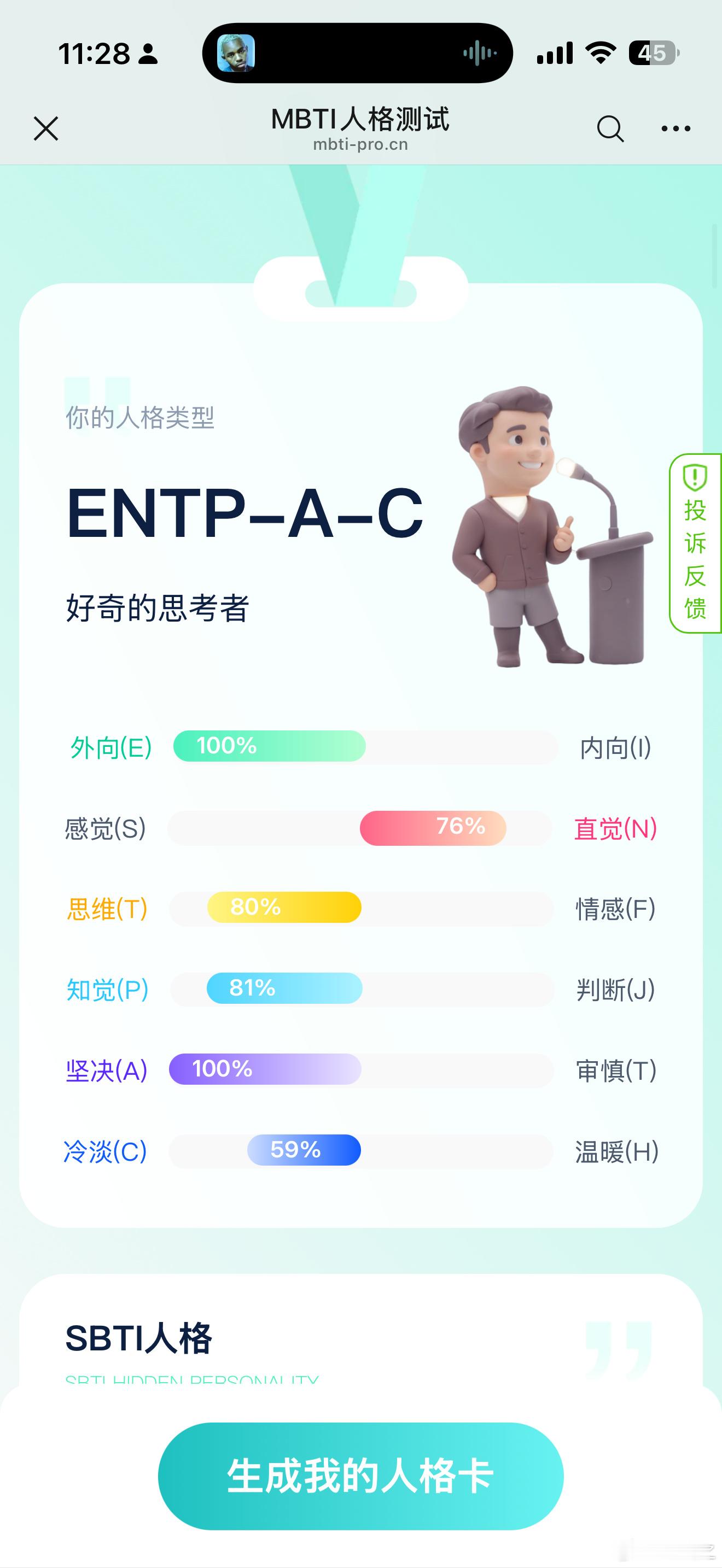Open the search icon in the title bar
This screenshot has height=1568, width=722.
point(609,129)
